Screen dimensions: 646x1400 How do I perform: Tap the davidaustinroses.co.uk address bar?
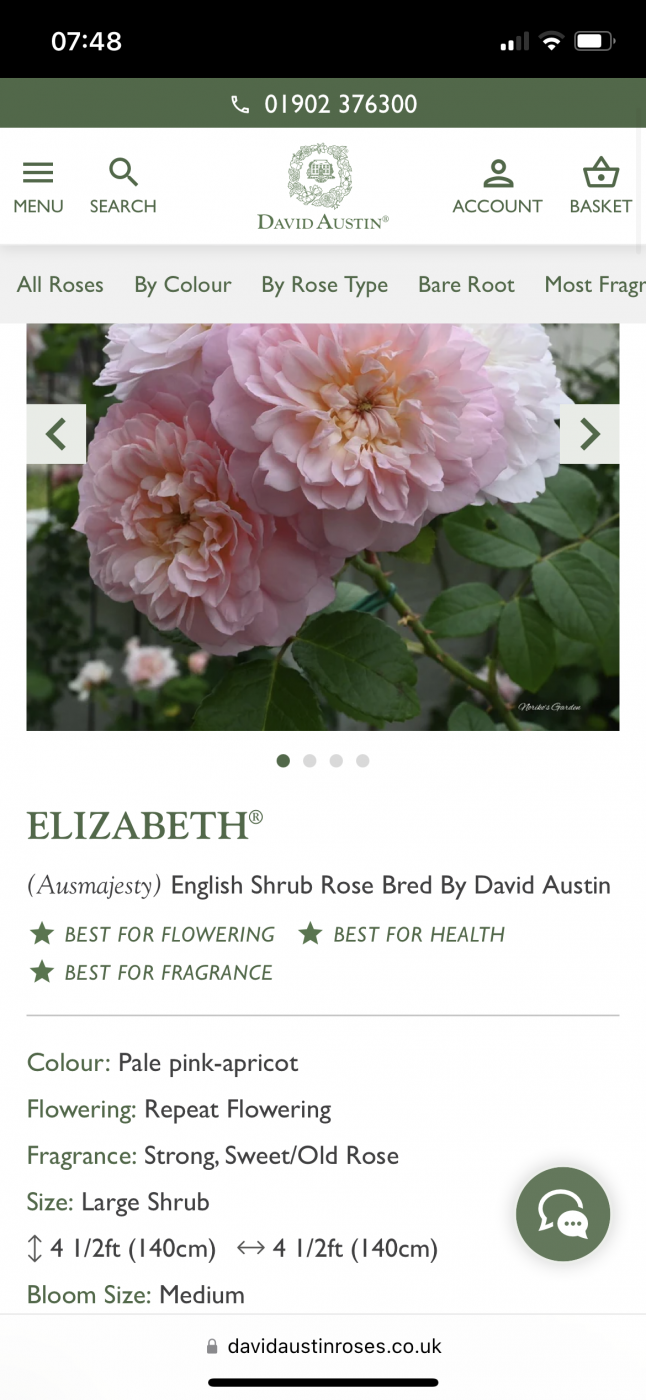tap(323, 1346)
